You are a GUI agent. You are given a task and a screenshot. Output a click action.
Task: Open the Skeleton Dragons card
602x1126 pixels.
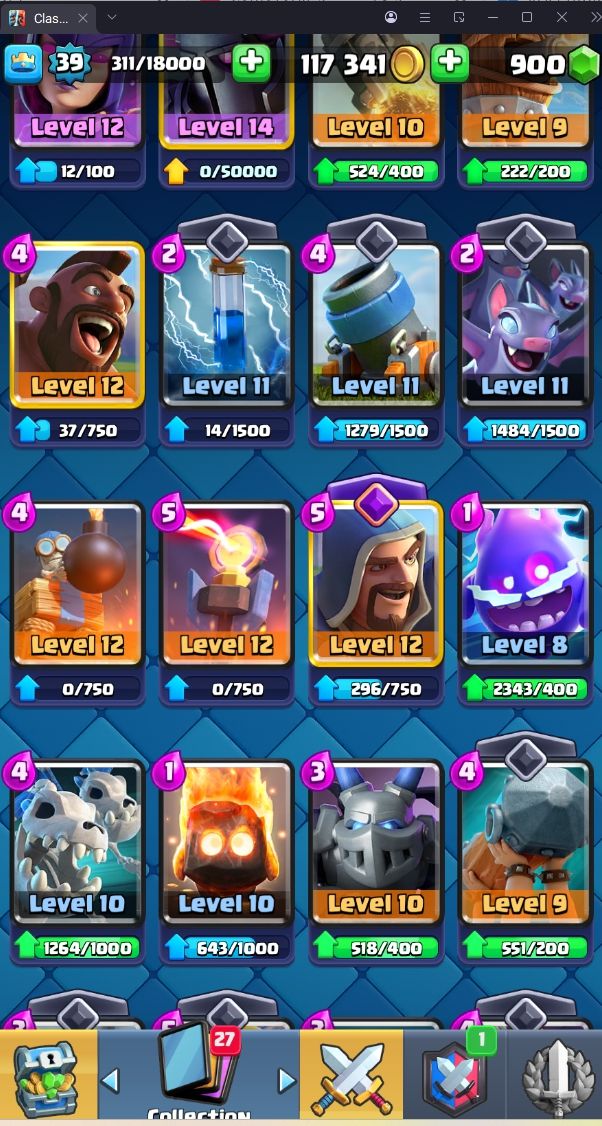[78, 842]
